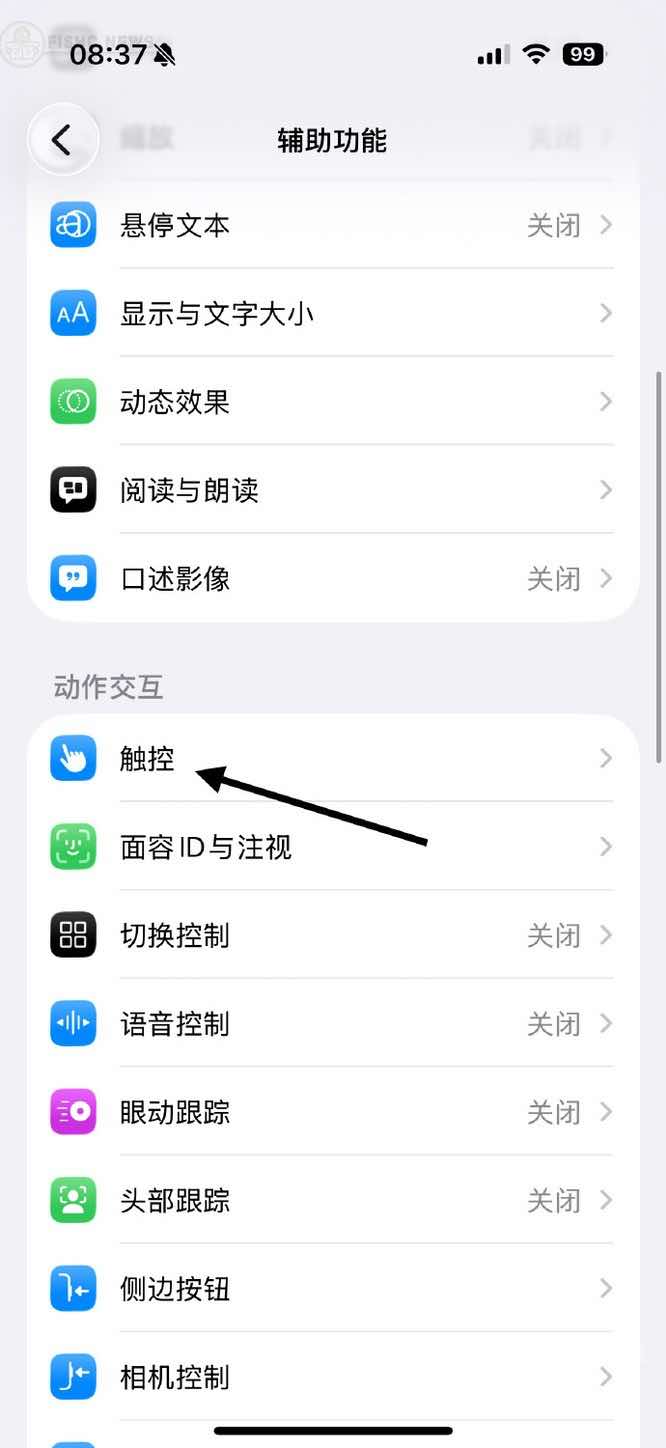666x1448 pixels.
Task: Tap the 侧边按钮 row
Action: coord(332,1289)
